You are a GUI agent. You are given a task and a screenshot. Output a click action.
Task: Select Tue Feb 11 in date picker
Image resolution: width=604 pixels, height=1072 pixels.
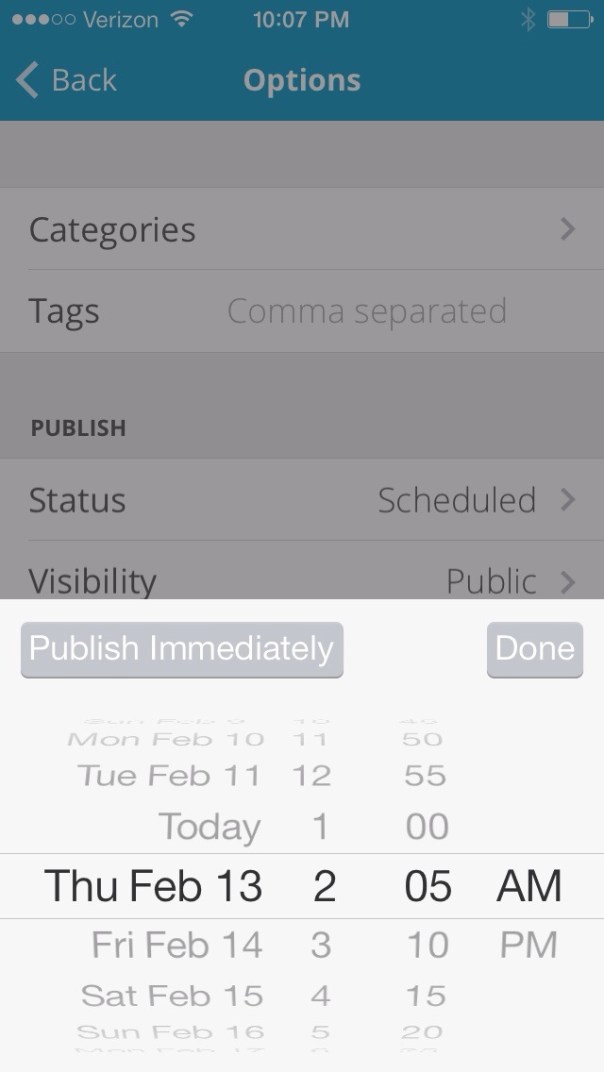tap(170, 776)
